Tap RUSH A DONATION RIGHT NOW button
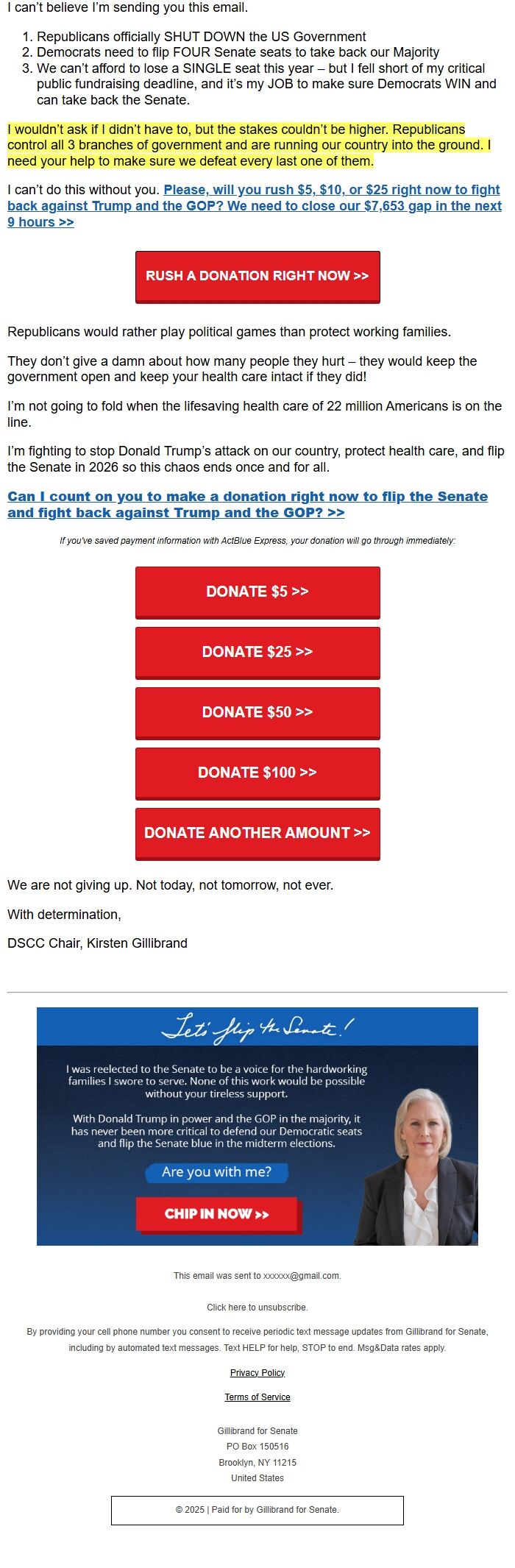 (257, 277)
